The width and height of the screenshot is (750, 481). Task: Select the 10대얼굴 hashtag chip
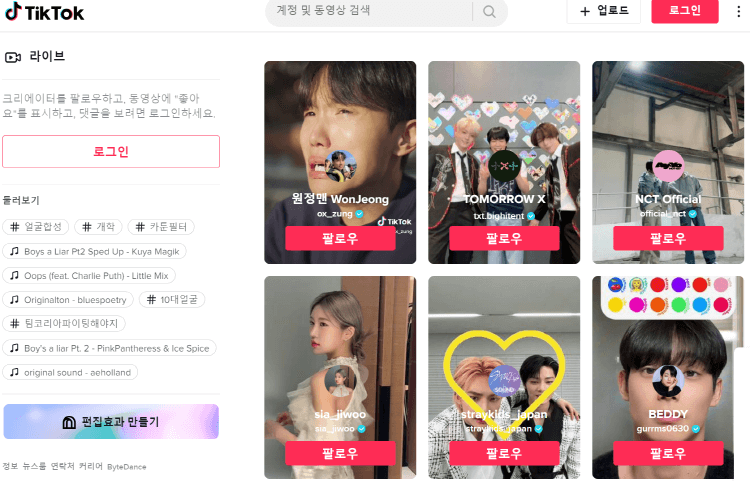tap(173, 299)
